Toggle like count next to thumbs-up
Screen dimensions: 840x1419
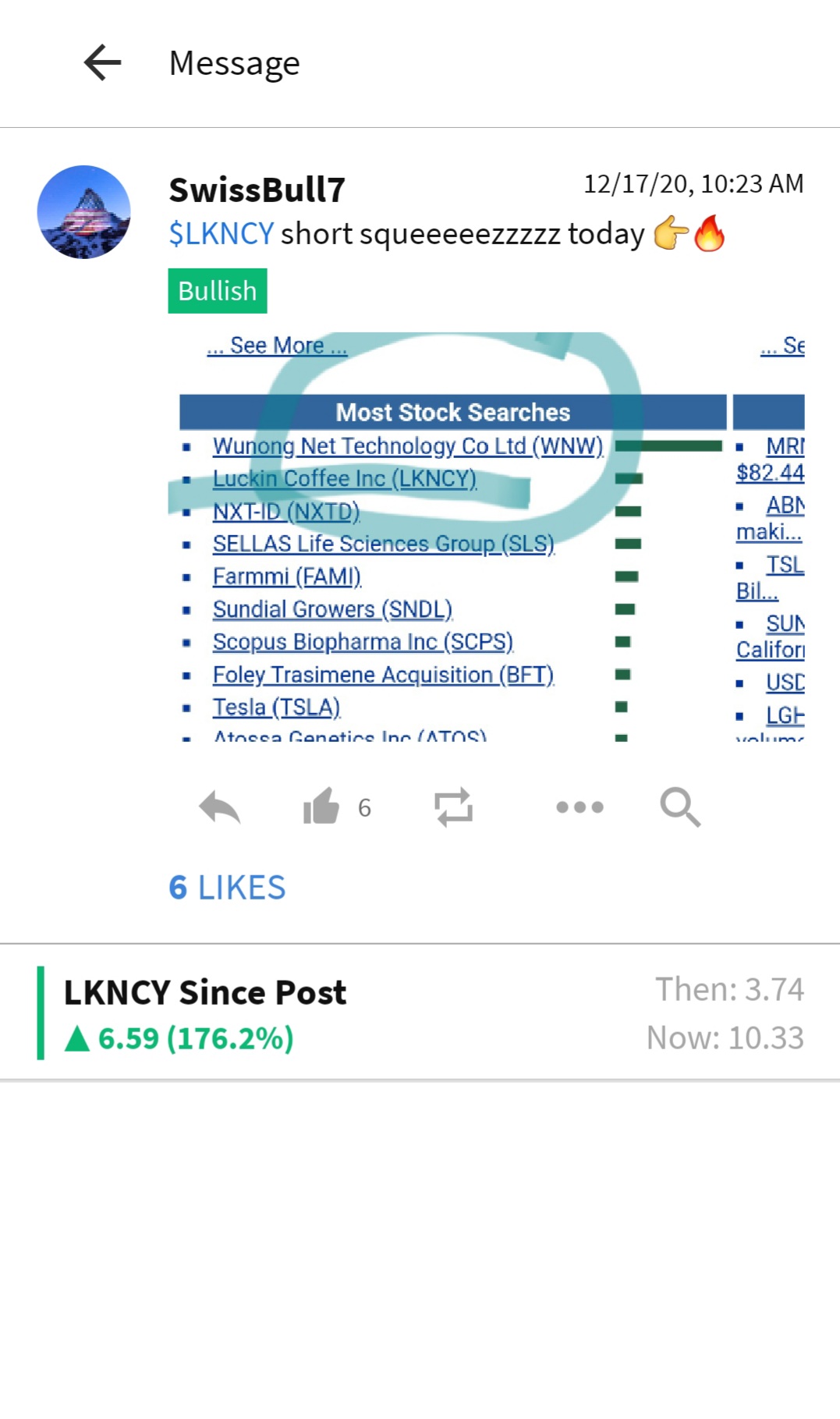364,807
